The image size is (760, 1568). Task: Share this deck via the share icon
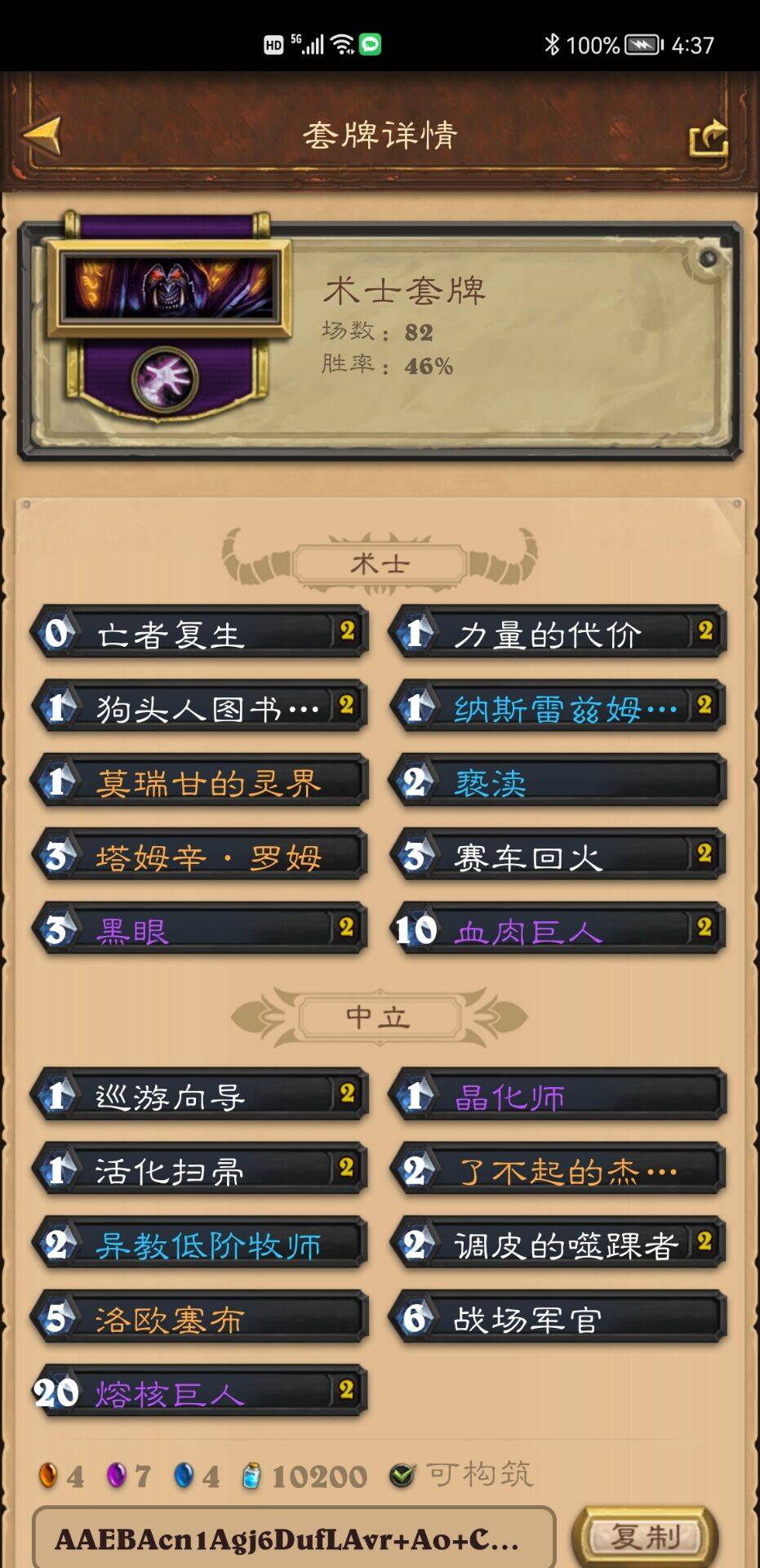[708, 139]
